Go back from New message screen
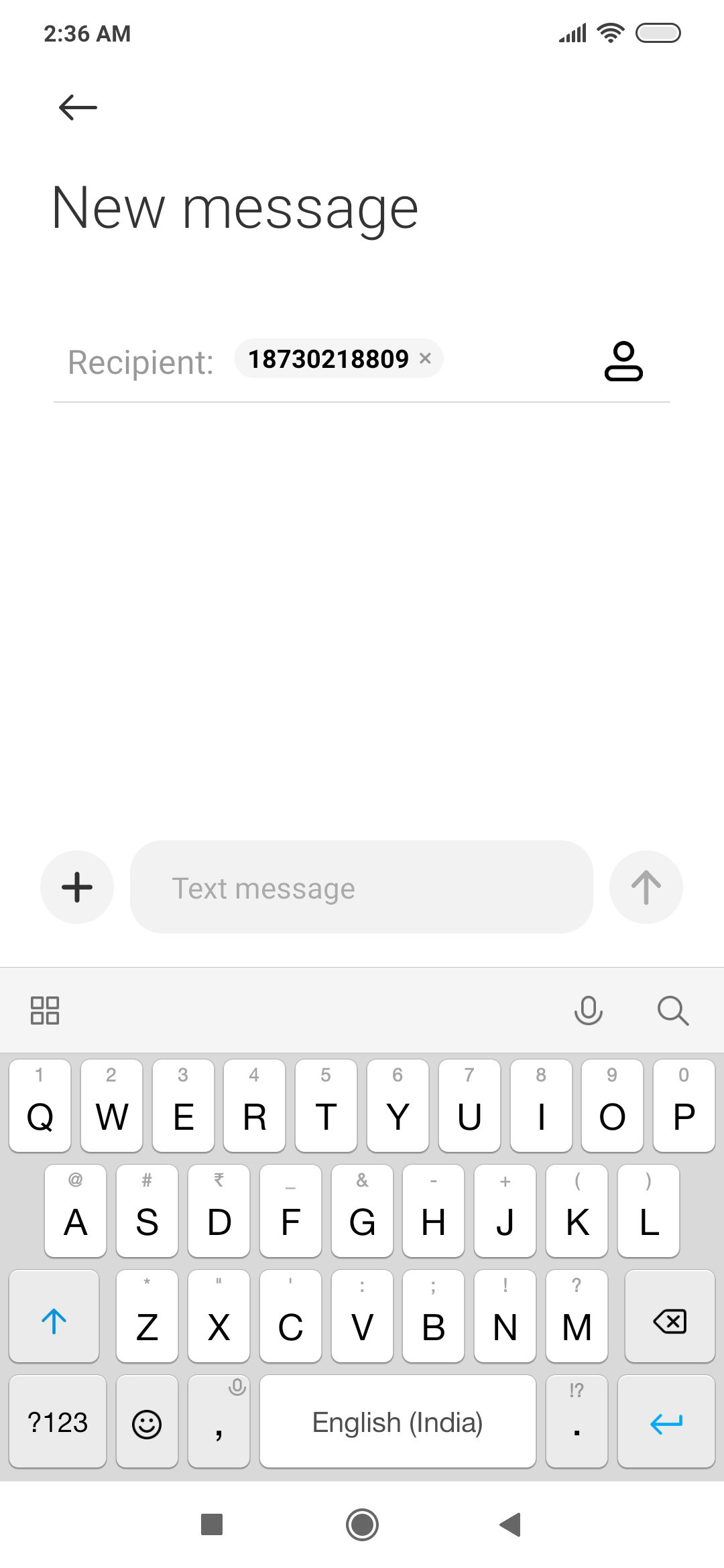This screenshot has height=1568, width=724. pos(78,107)
